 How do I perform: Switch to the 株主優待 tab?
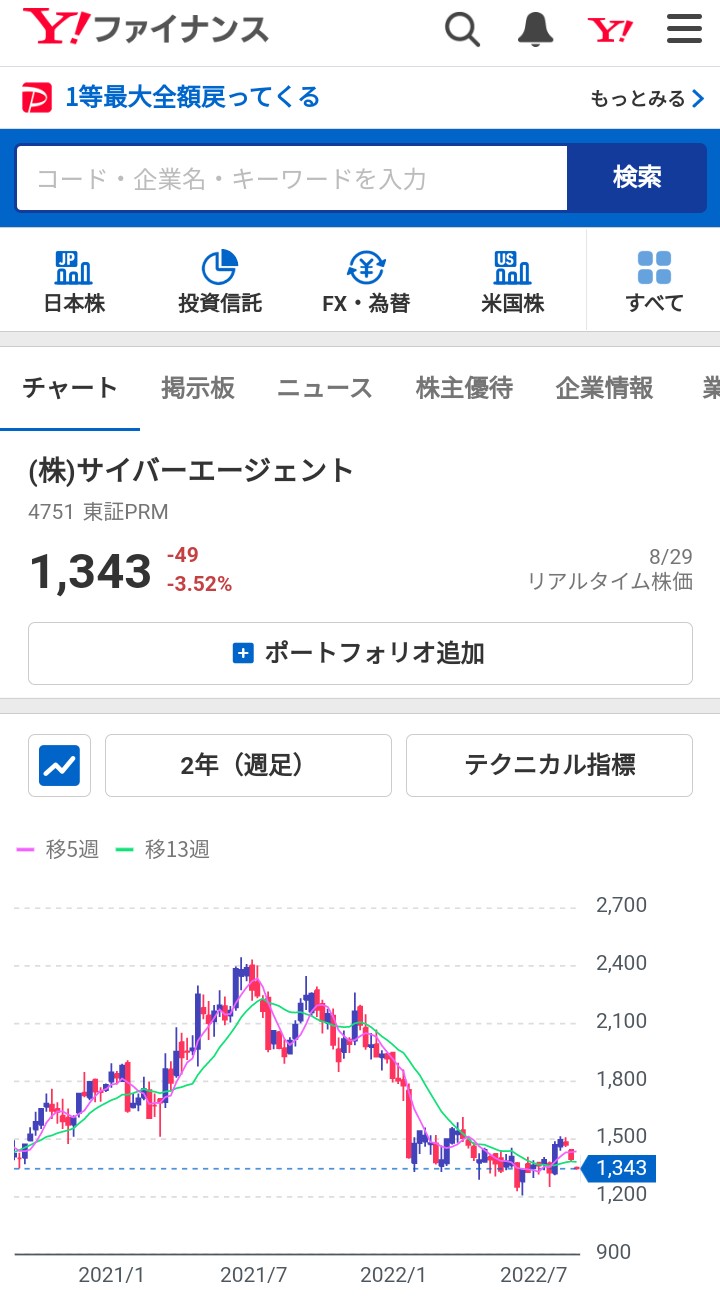coord(464,388)
